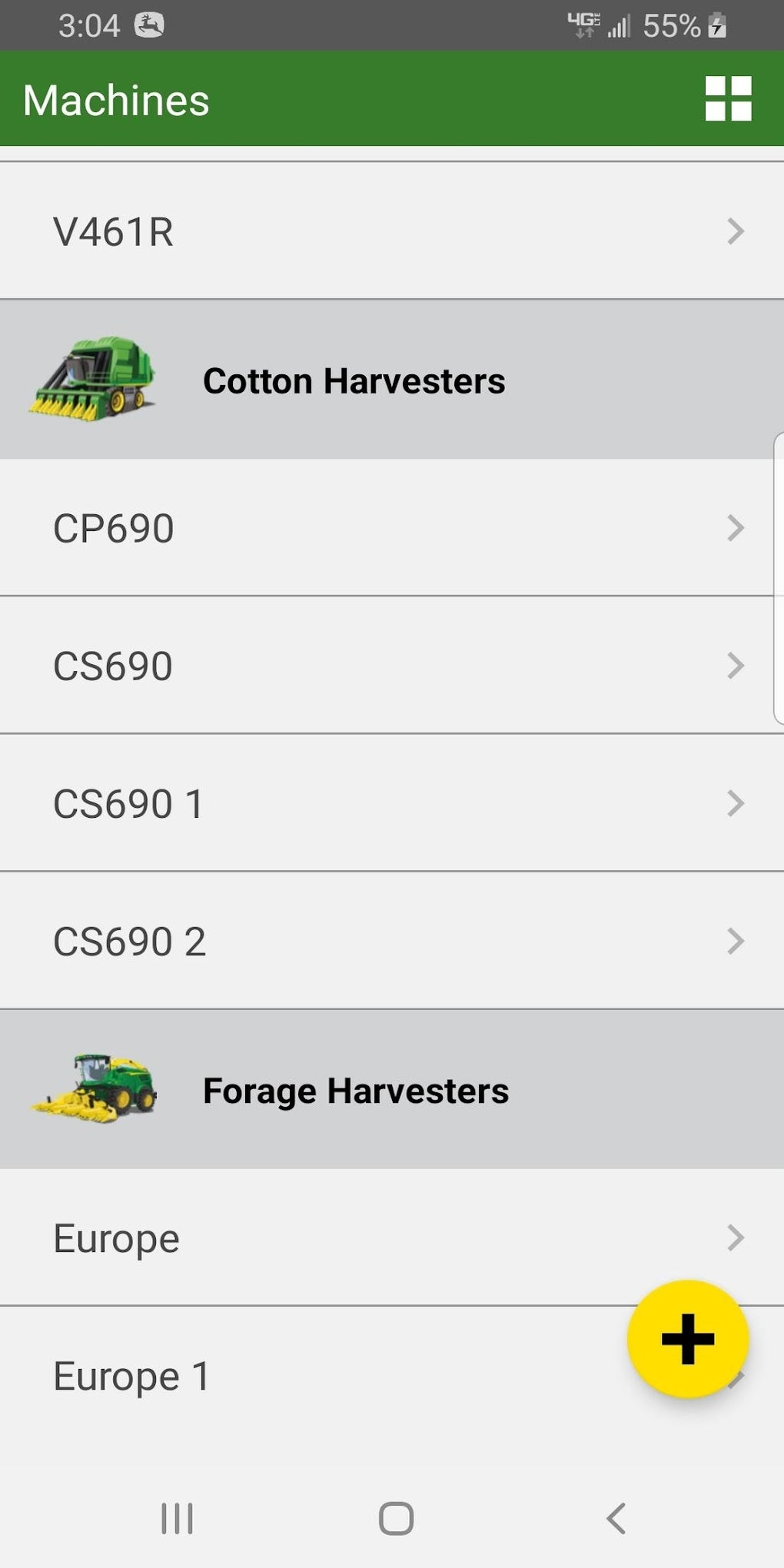Show recent apps from navigation bar

pos(177,1518)
